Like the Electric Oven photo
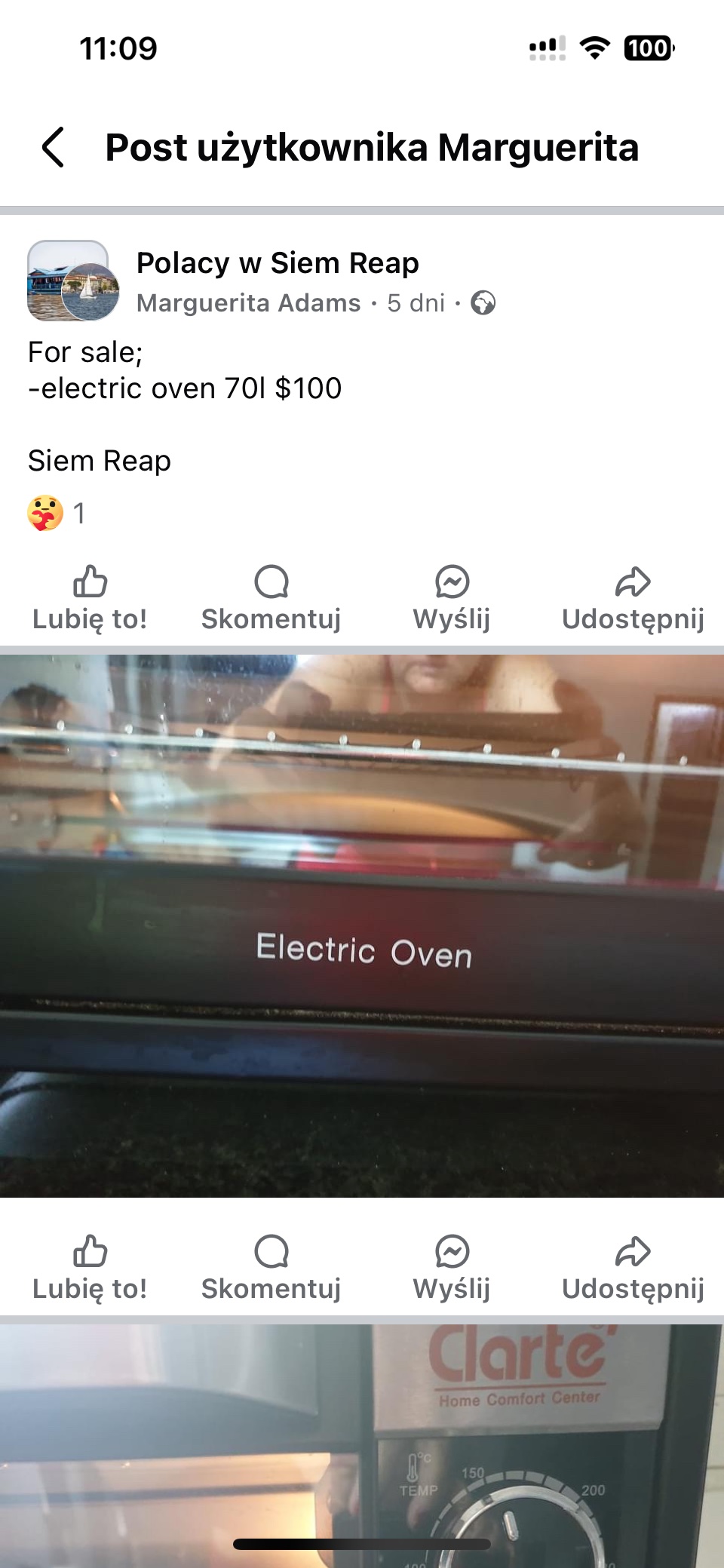 pos(90,1269)
